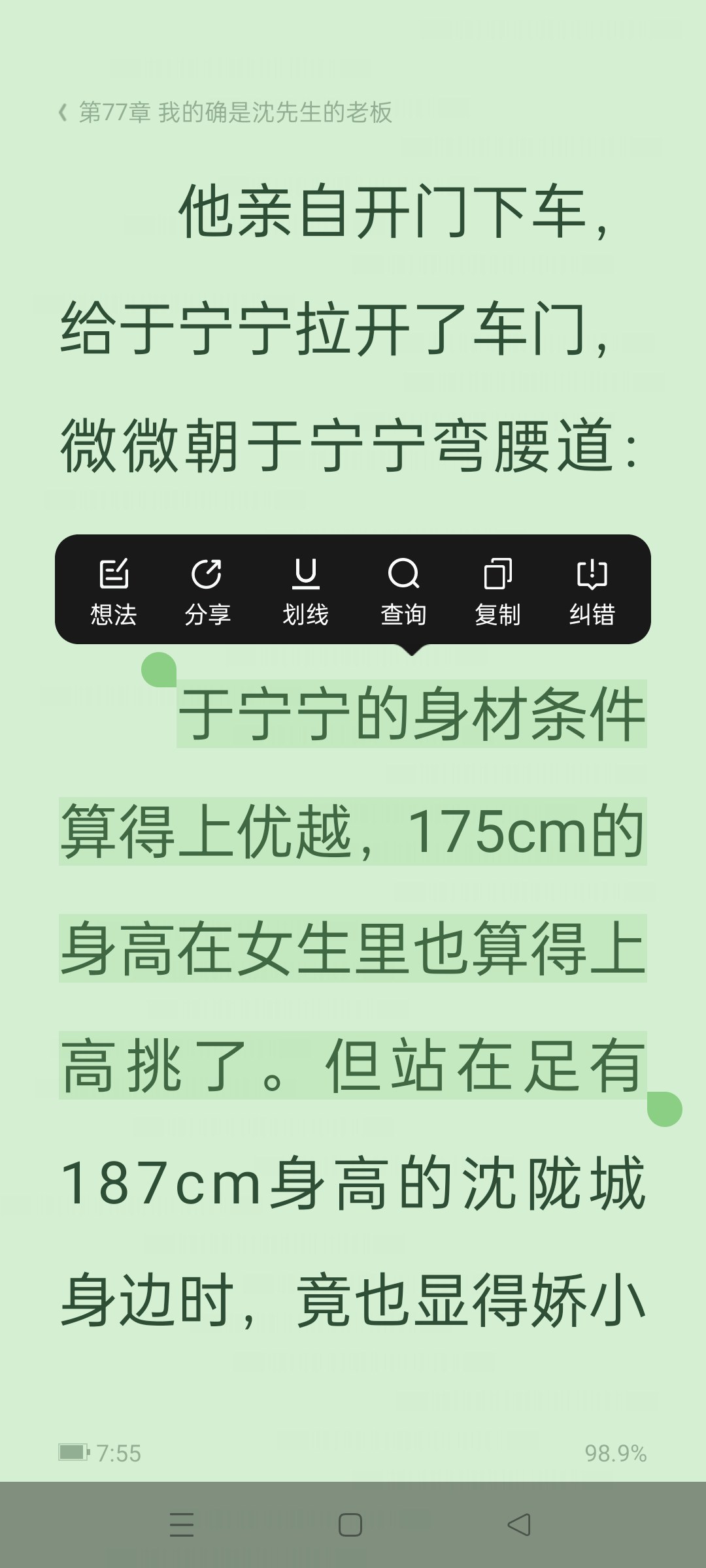Open the recent apps menu button
Screen dimensions: 706x1568
tap(182, 1524)
